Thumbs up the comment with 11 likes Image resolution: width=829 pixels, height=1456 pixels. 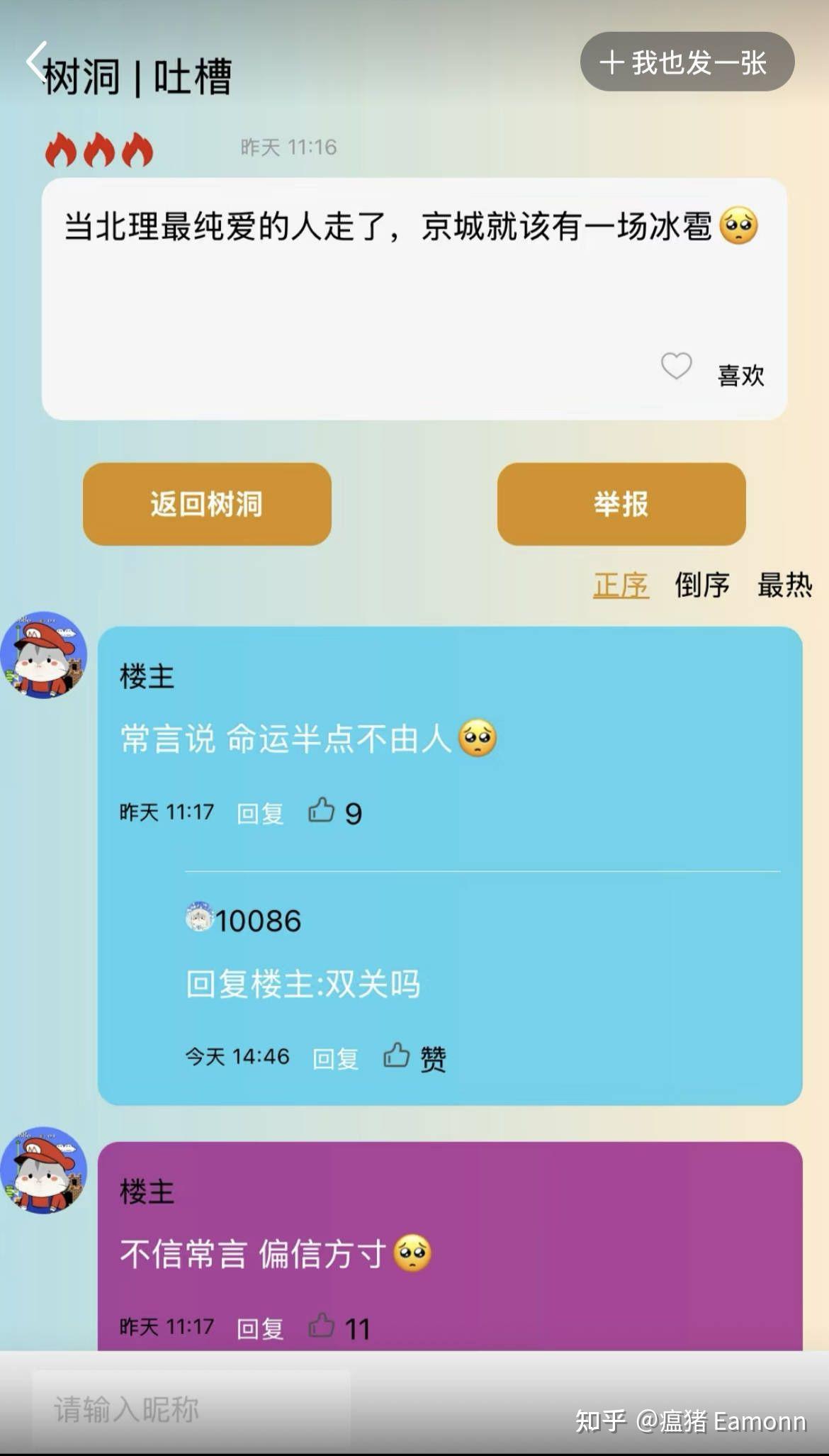pos(322,1326)
